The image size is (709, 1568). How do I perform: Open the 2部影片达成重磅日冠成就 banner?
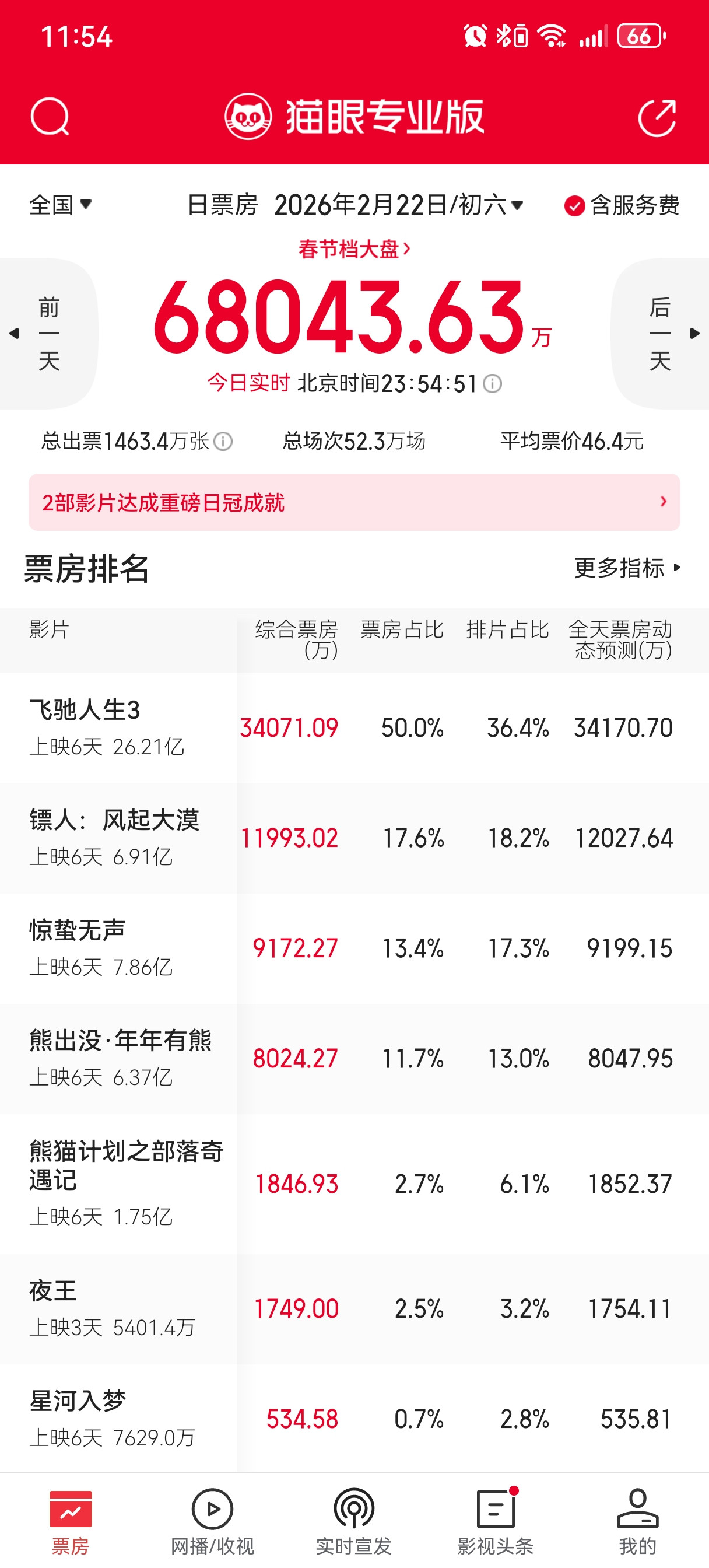coord(354,502)
